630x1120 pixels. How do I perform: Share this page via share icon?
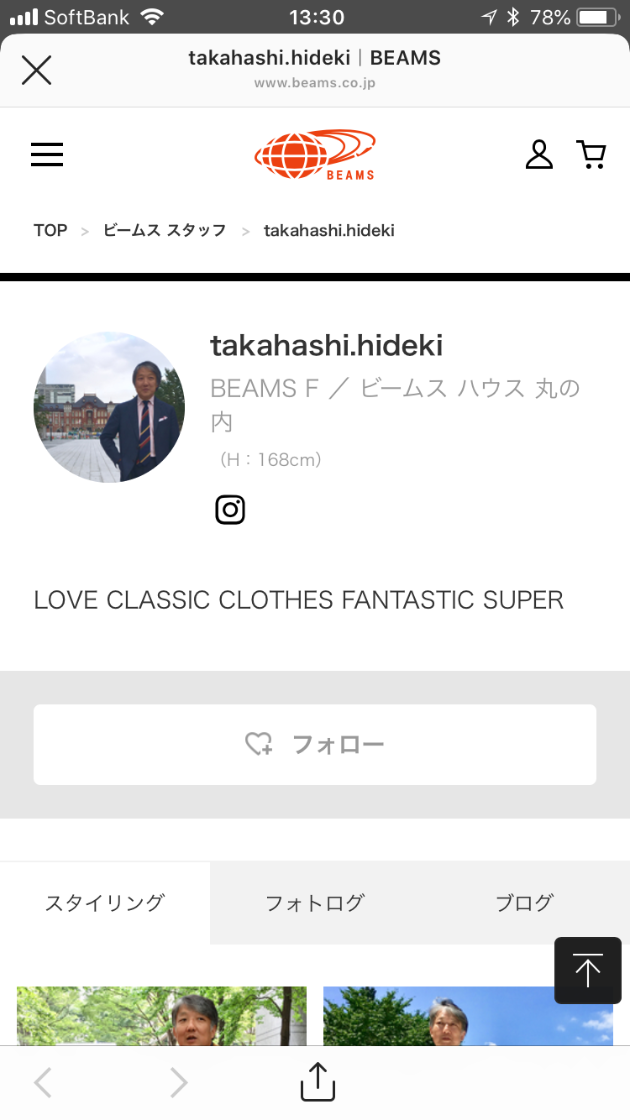tap(317, 1082)
